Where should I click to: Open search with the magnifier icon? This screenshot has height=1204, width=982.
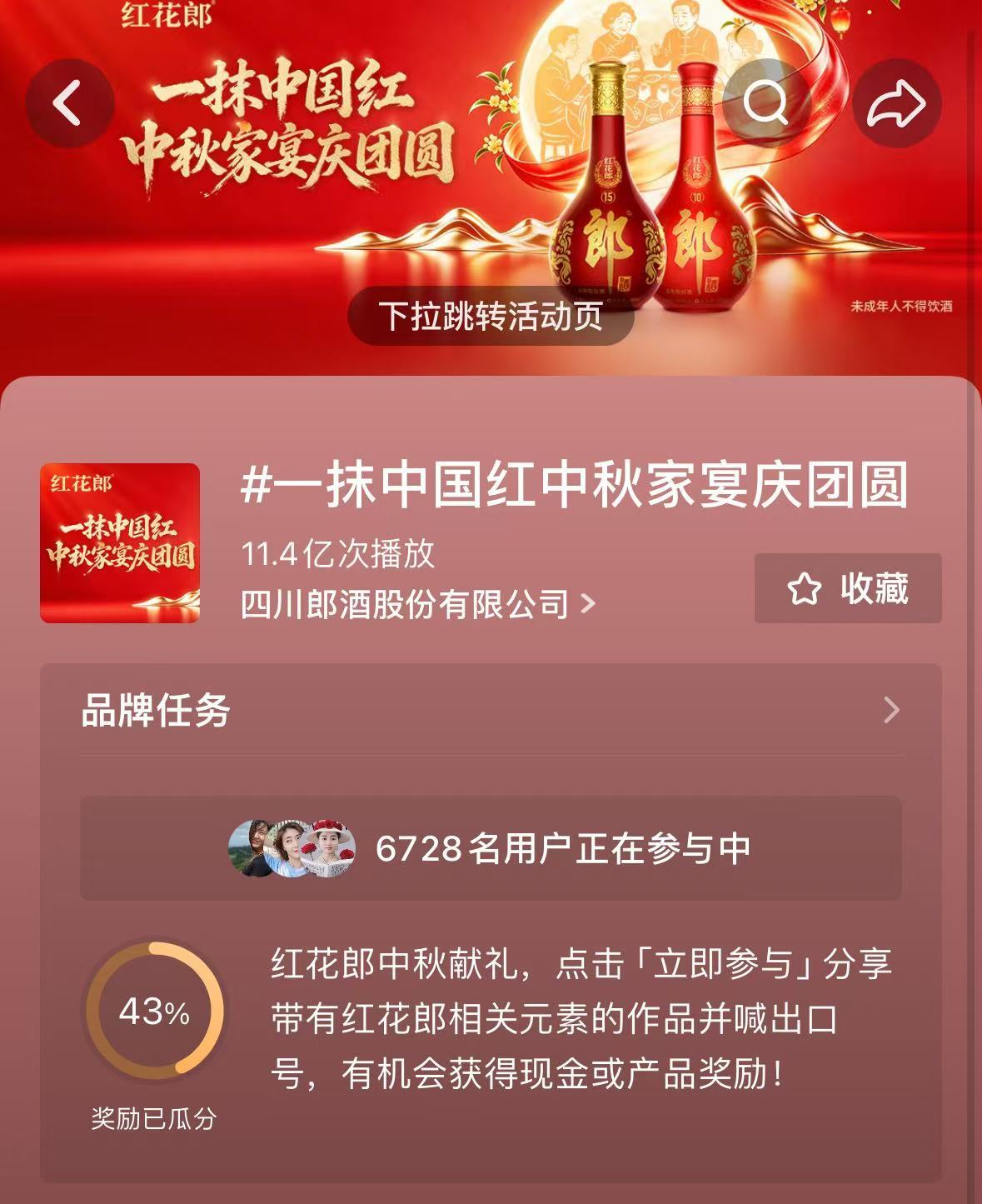coord(765,103)
